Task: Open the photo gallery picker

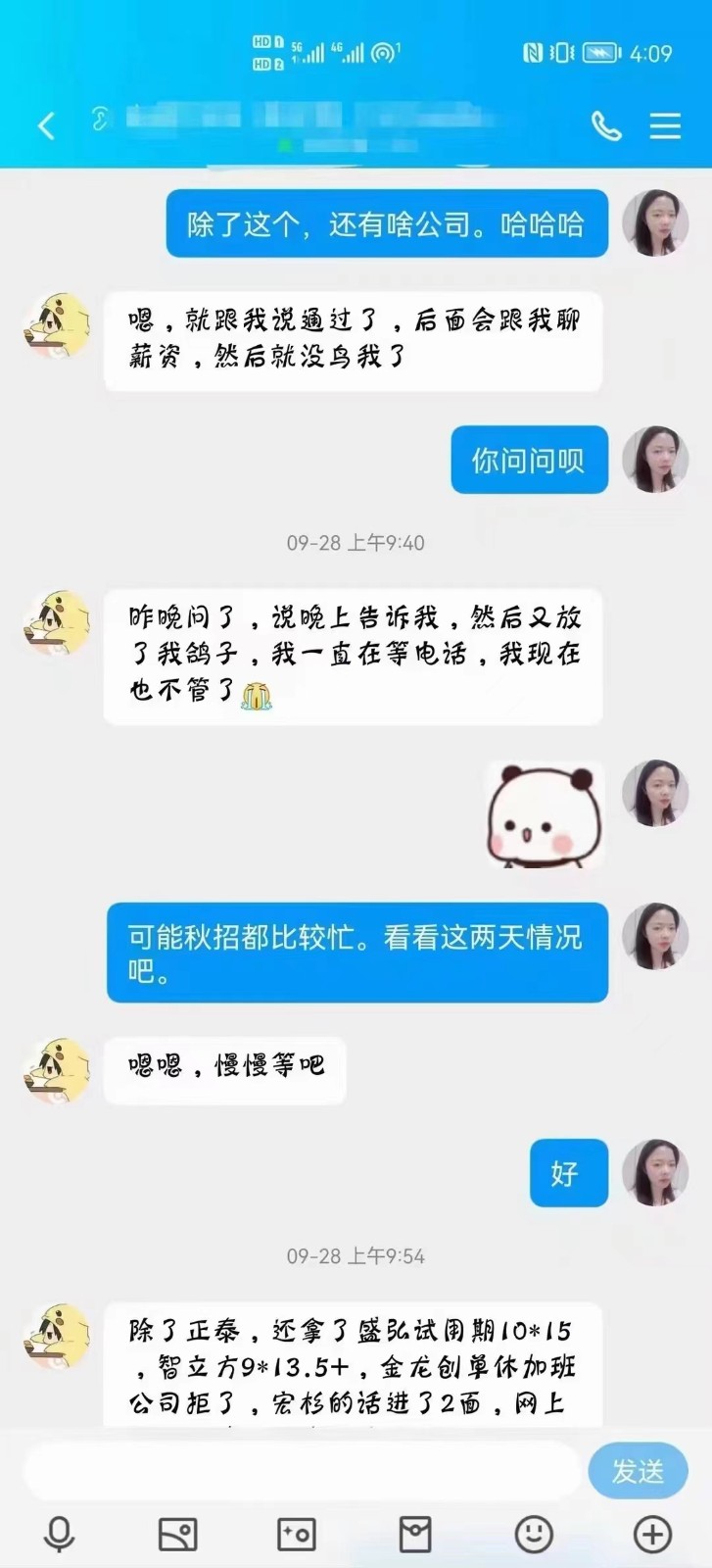Action: coord(177,1534)
